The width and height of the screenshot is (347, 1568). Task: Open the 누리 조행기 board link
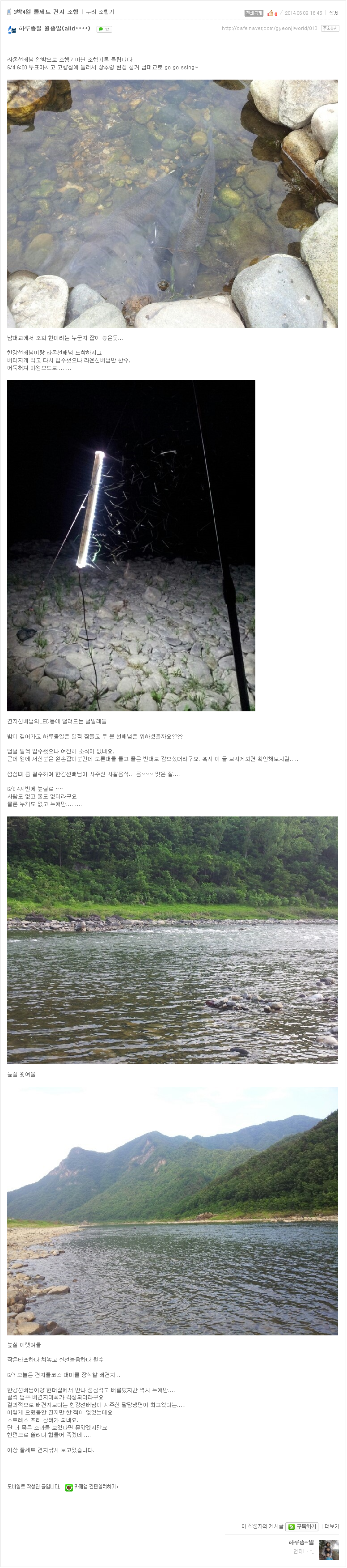click(x=100, y=12)
